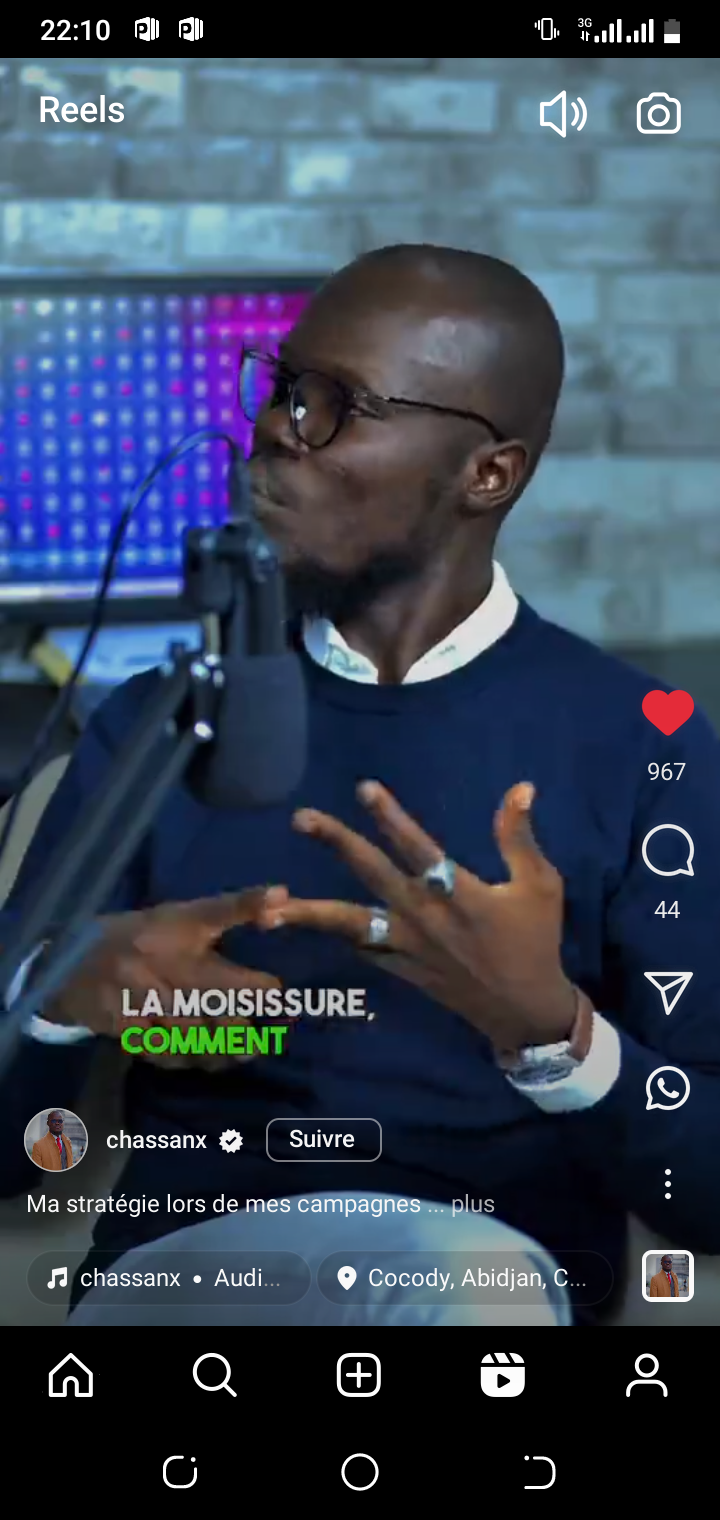Screen dimensions: 720x1520
Task: Open the Cocody, Abidjan location chip
Action: 464,1278
